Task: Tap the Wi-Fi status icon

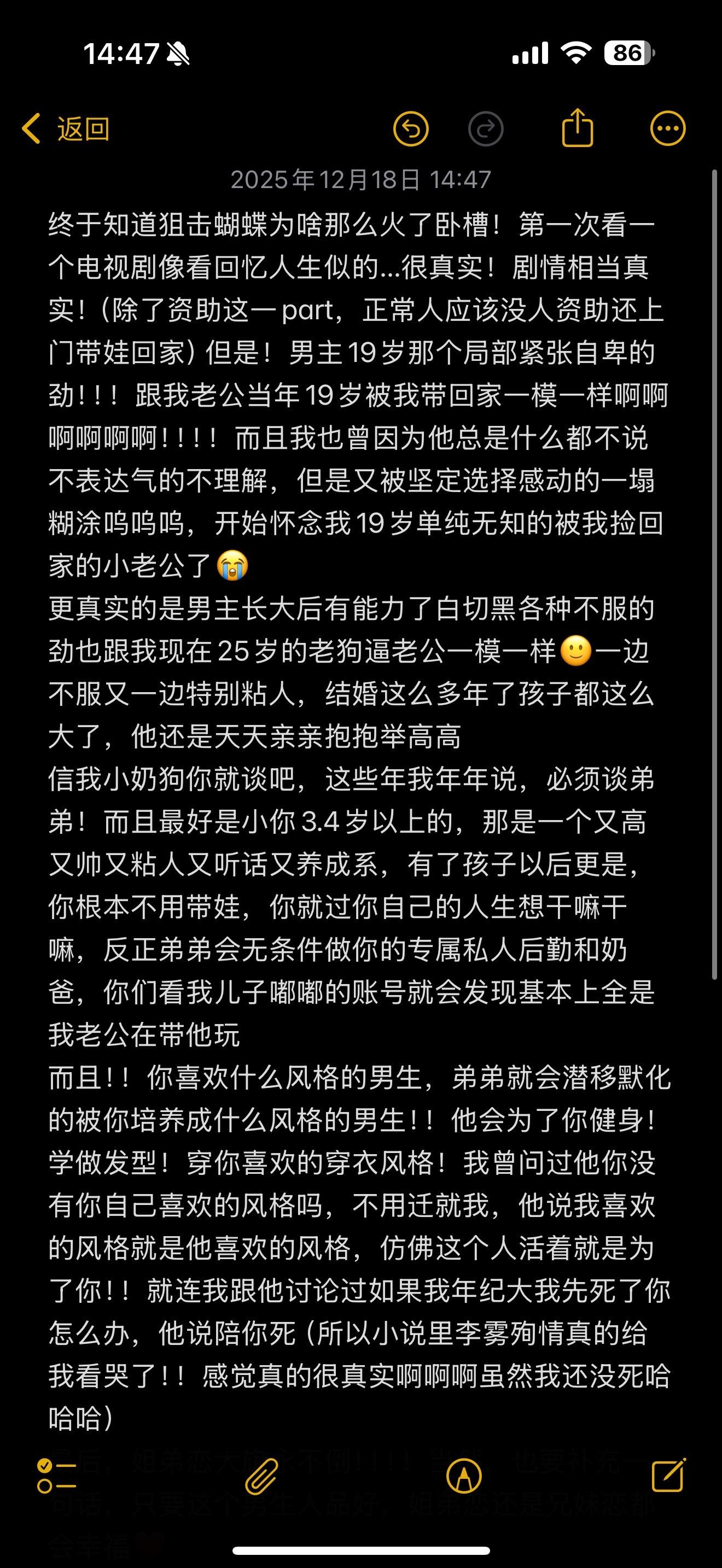Action: 575,54
